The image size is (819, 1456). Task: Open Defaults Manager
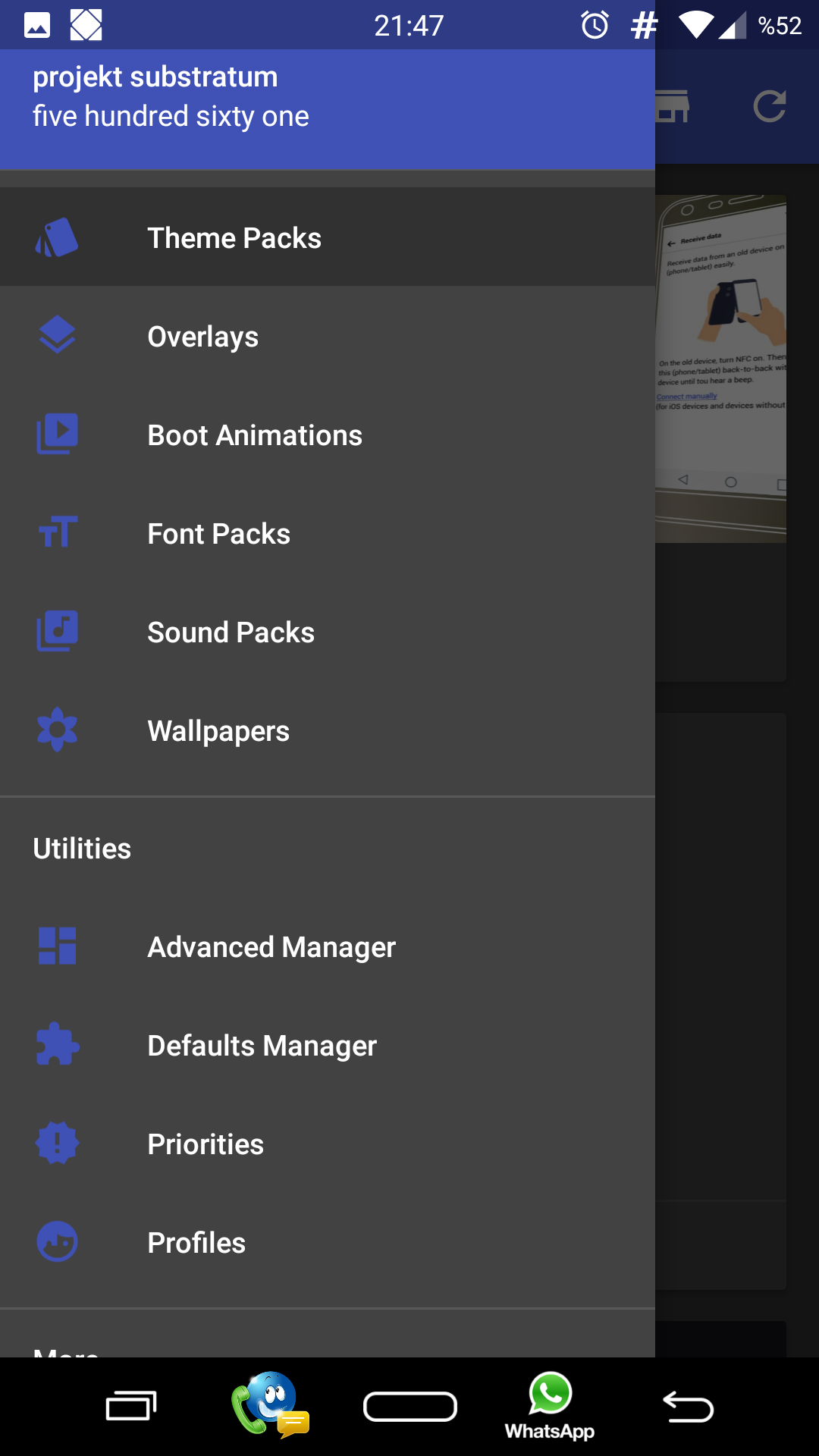(x=328, y=1045)
